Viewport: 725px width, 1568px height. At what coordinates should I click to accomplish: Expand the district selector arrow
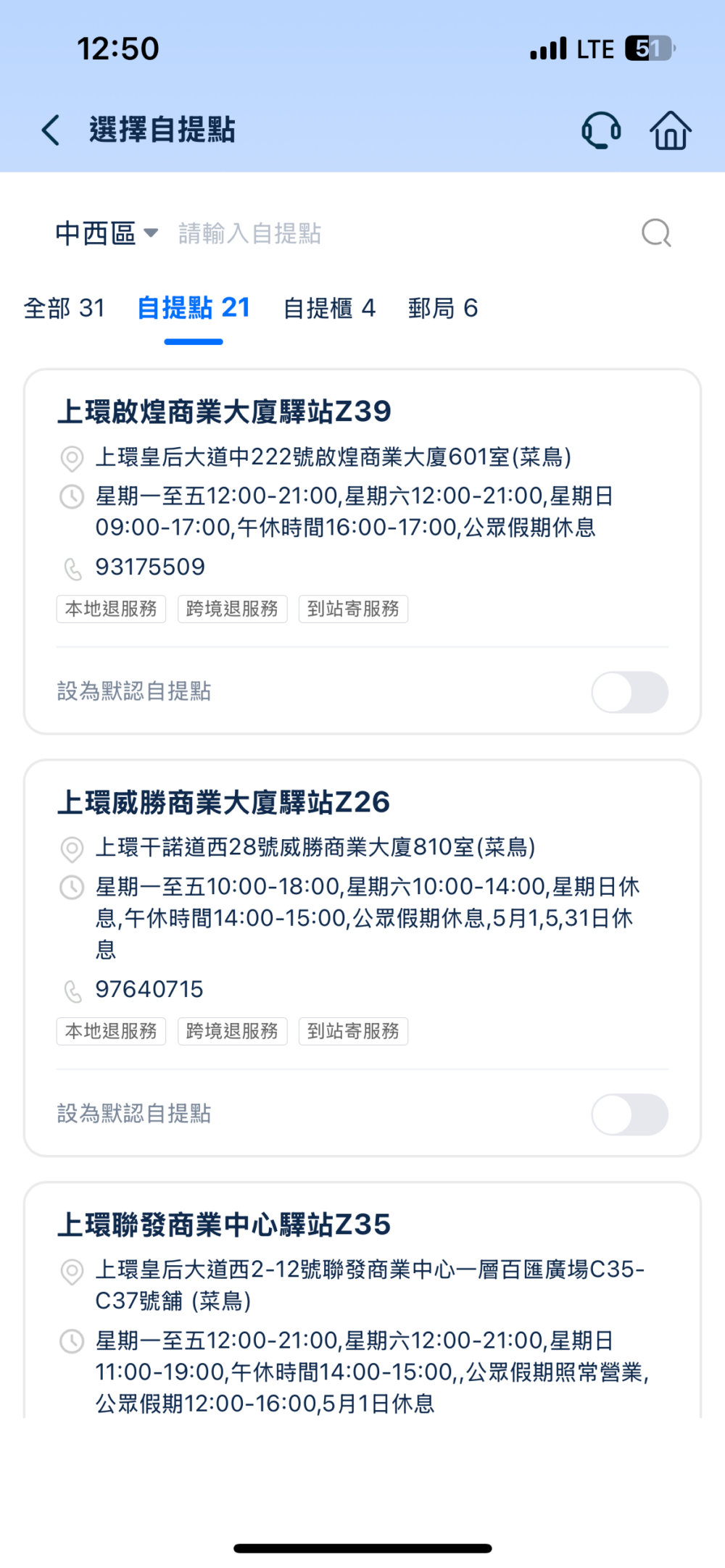(x=150, y=233)
